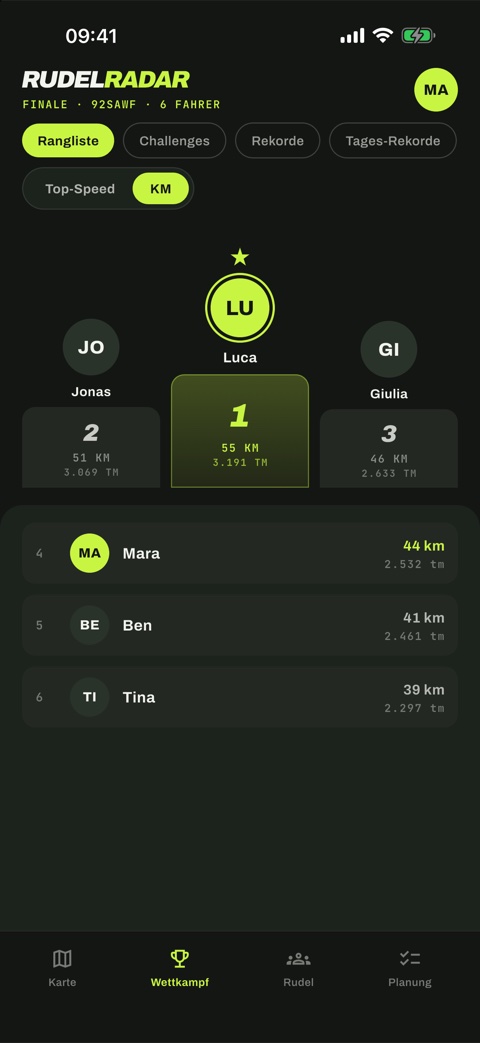Open the MA profile avatar

click(436, 90)
